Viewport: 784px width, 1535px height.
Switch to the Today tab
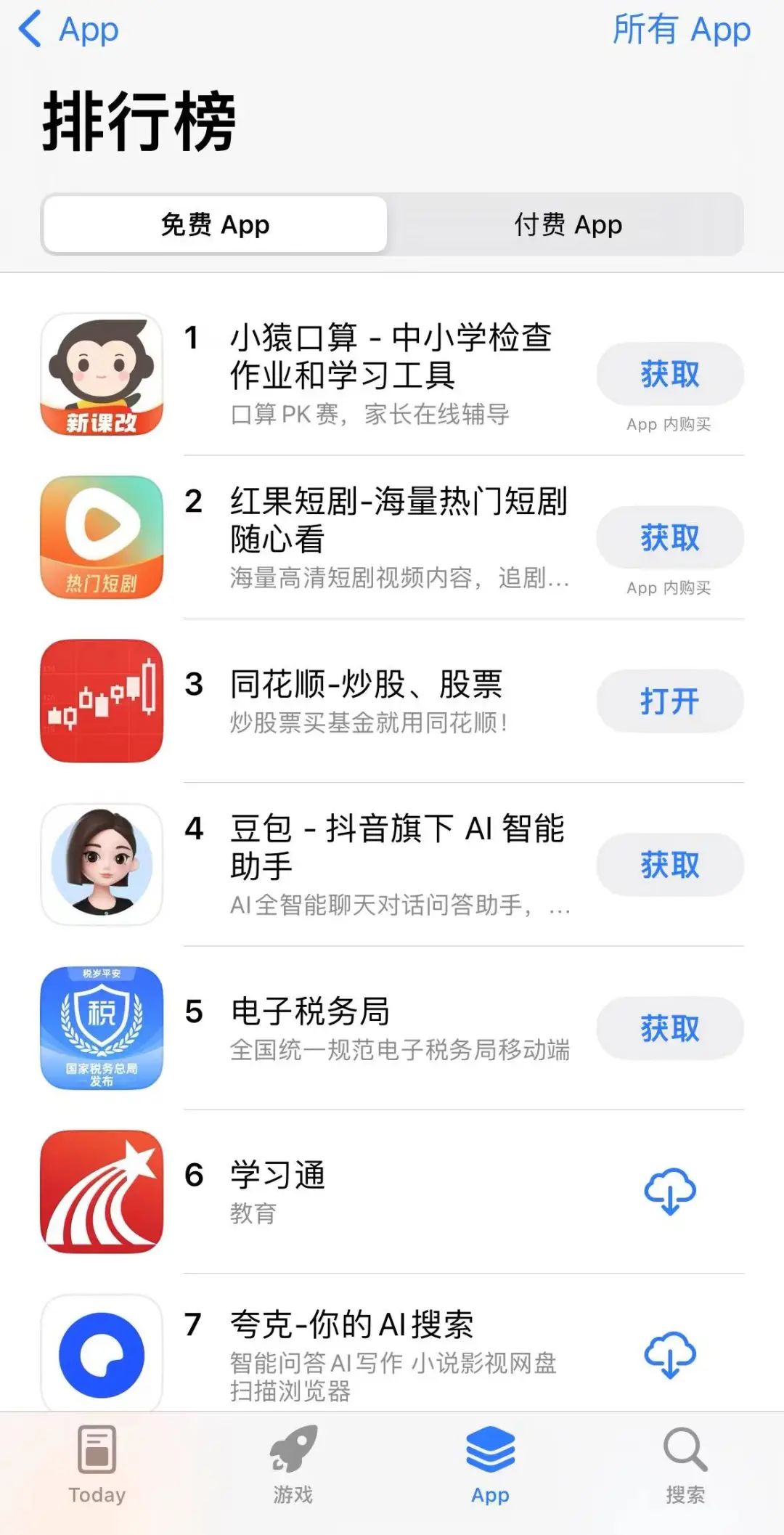[97, 1465]
